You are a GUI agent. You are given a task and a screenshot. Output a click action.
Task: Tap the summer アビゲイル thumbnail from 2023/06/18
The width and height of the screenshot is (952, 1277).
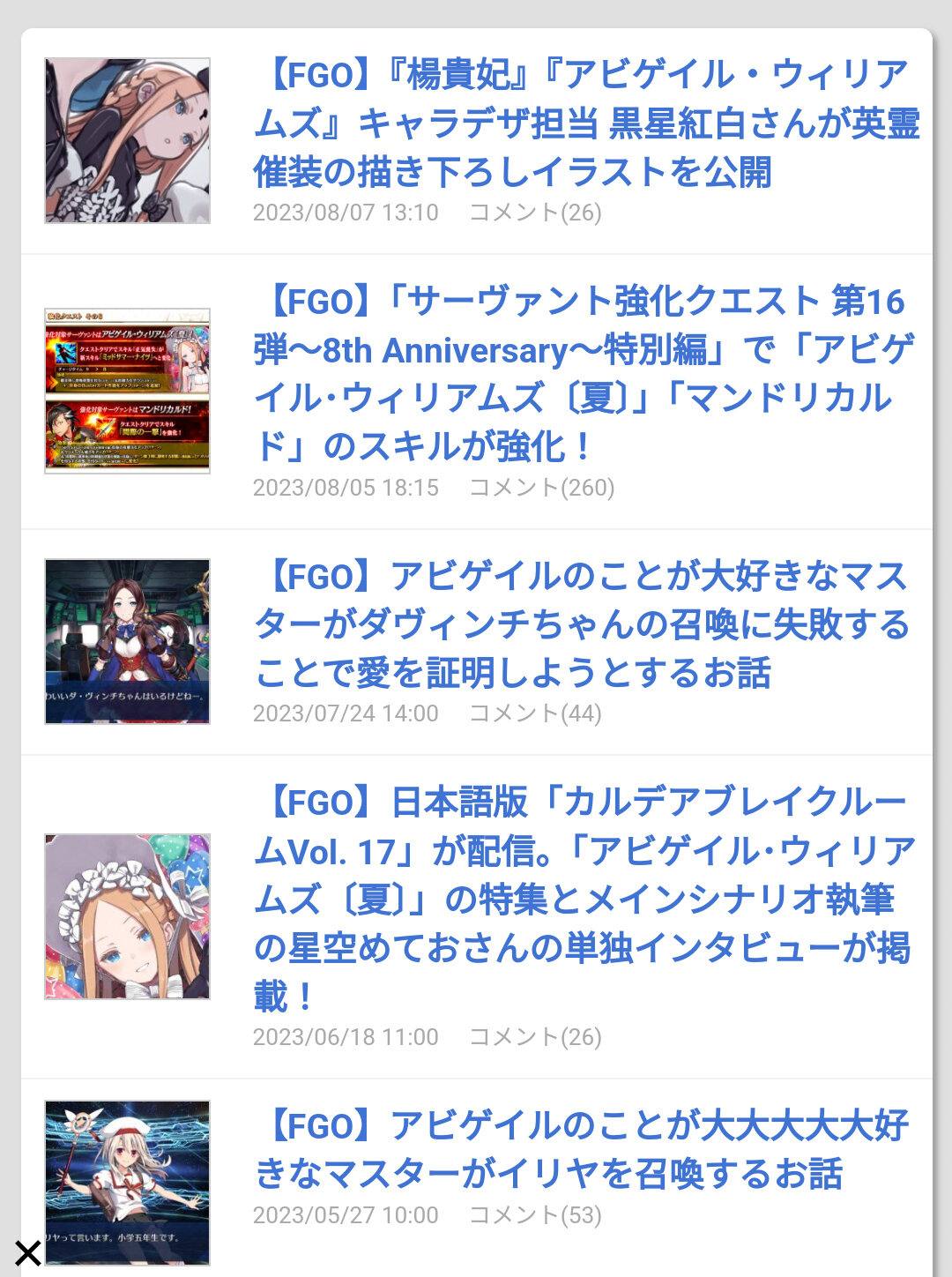128,916
